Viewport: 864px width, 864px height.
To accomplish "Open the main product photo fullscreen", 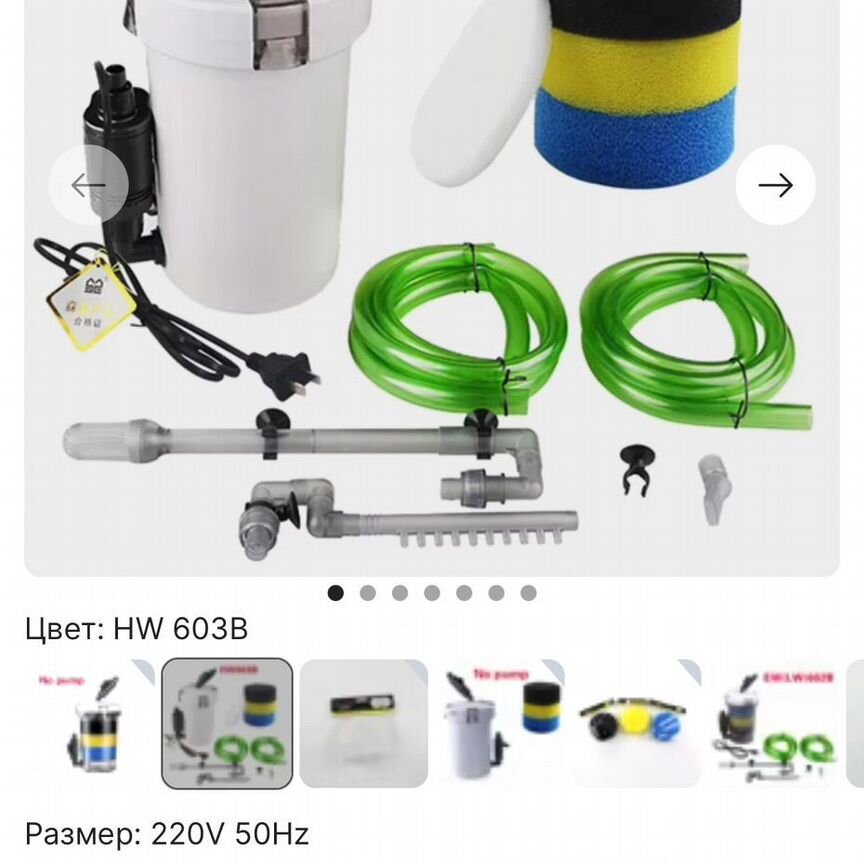I will [x=432, y=330].
